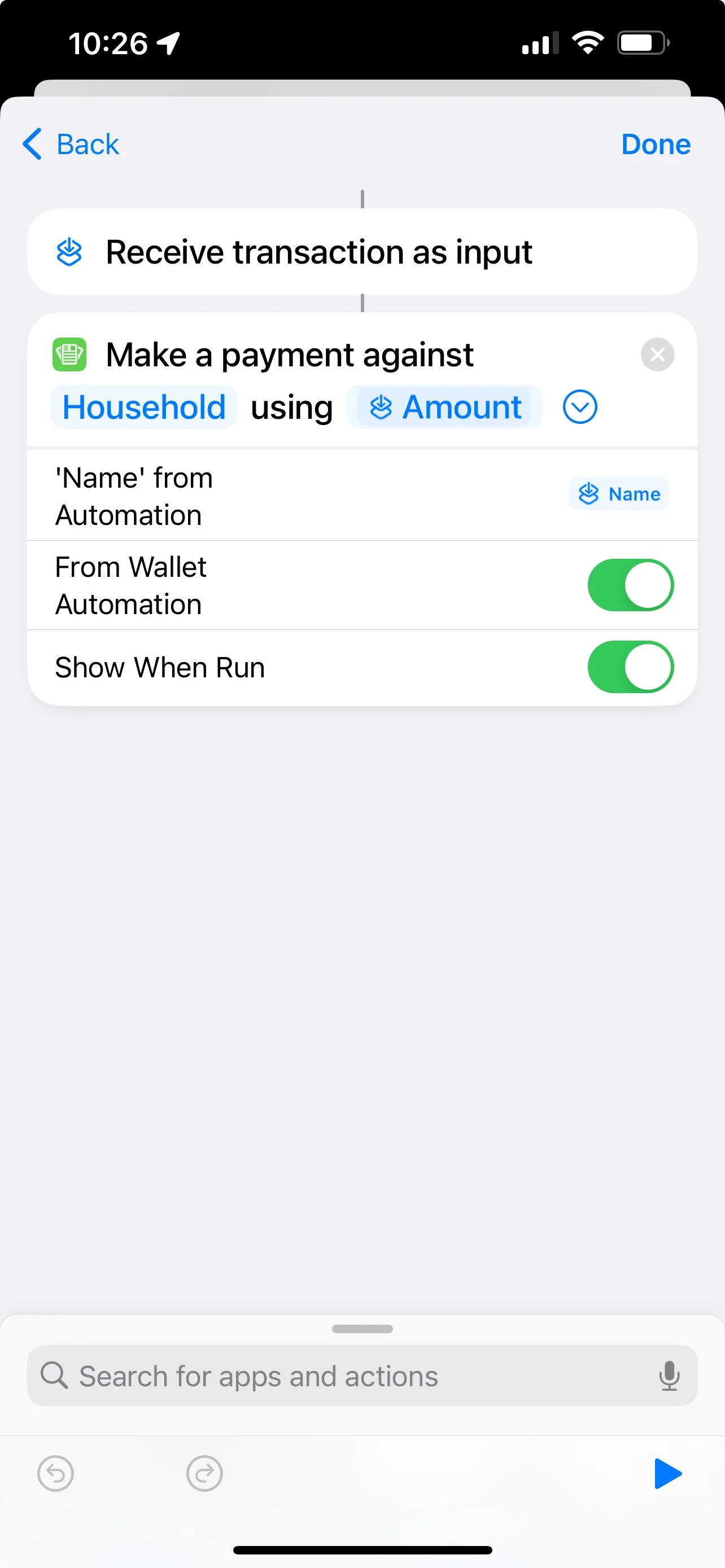This screenshot has width=725, height=1568.
Task: Run the shortcut with the play button
Action: 667,1474
